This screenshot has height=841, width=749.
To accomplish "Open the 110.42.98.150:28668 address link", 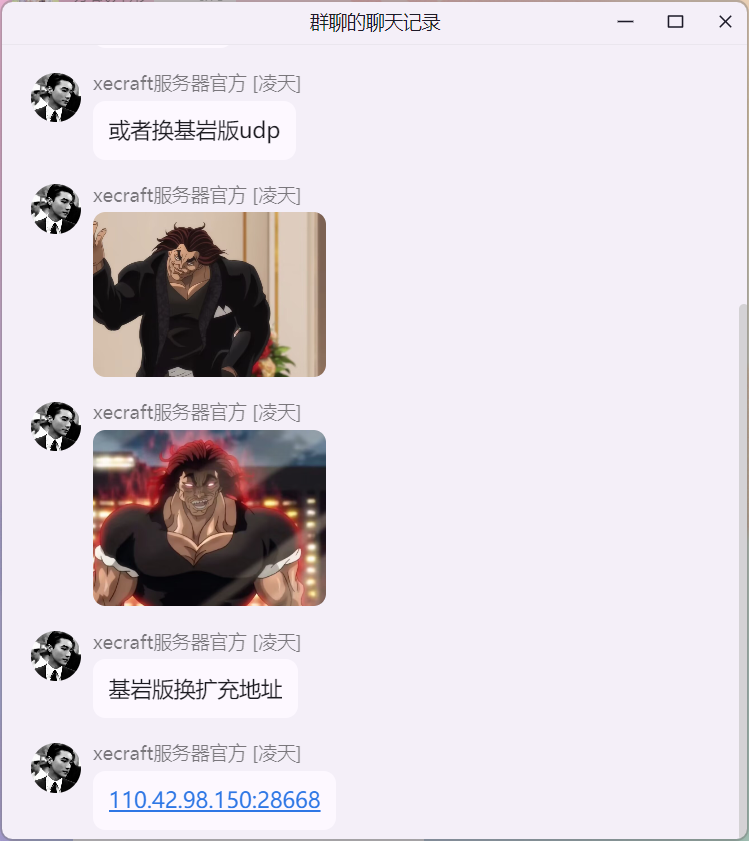I will pyautogui.click(x=214, y=800).
